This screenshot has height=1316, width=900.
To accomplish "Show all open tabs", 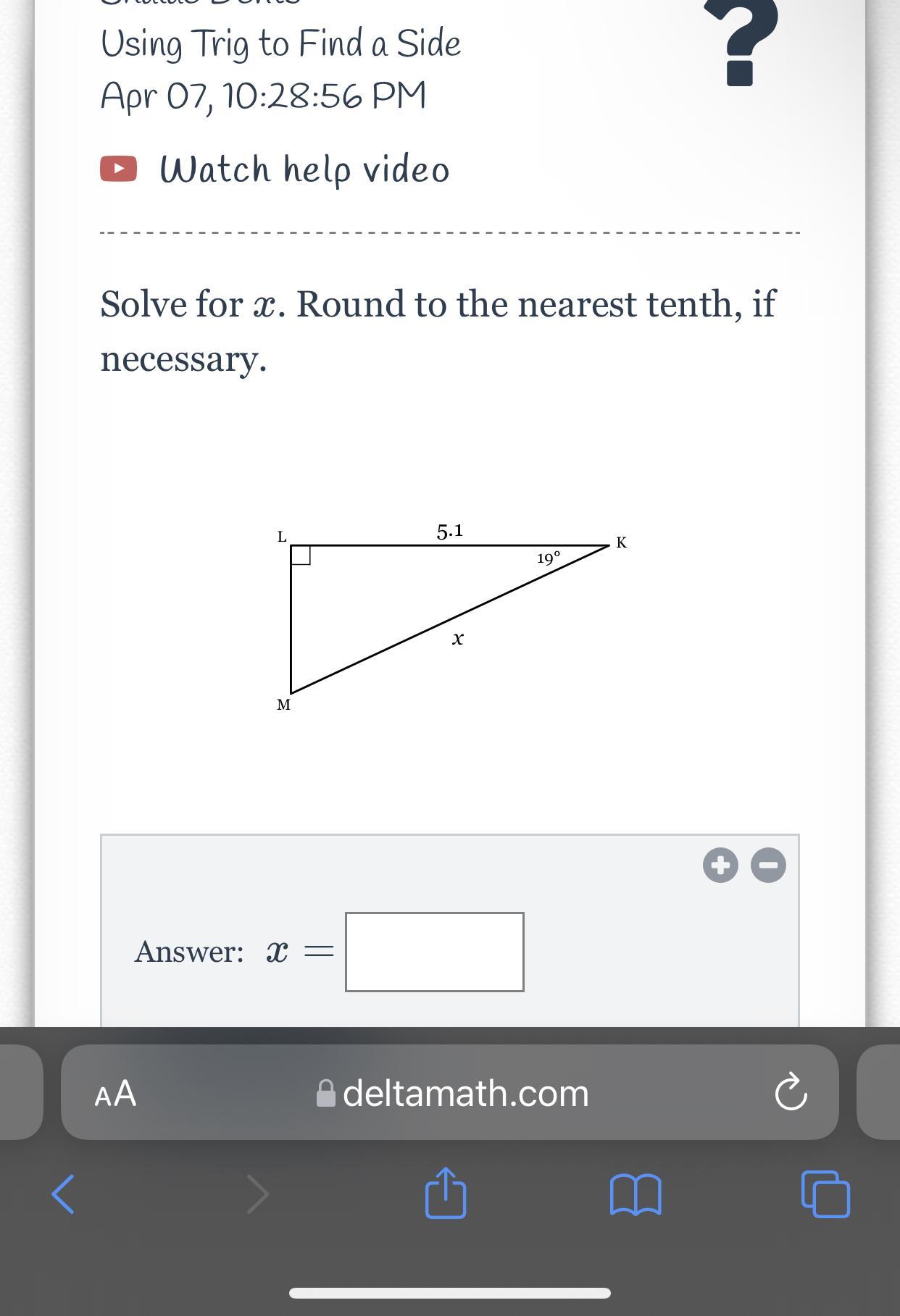I will pyautogui.click(x=825, y=1194).
